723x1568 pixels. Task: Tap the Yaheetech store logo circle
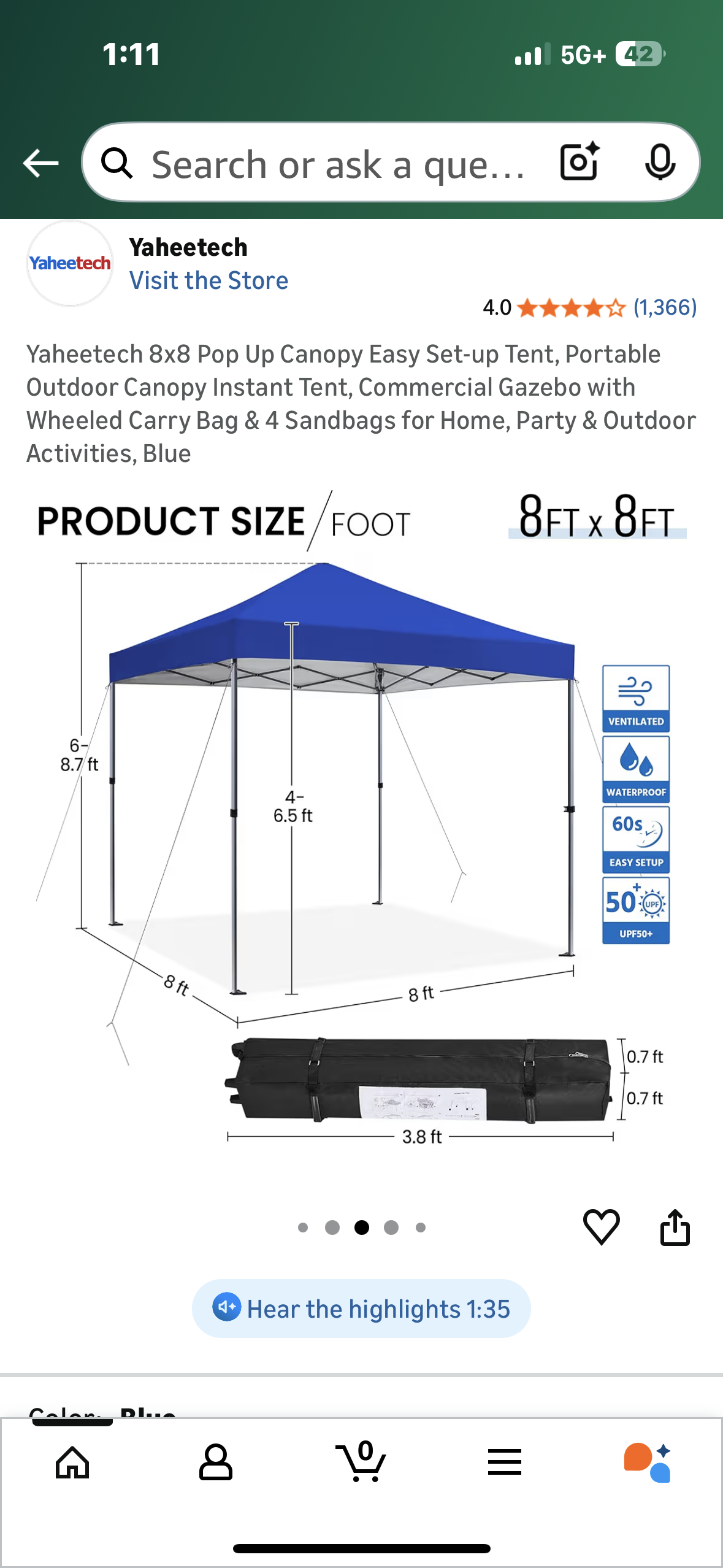tap(69, 264)
